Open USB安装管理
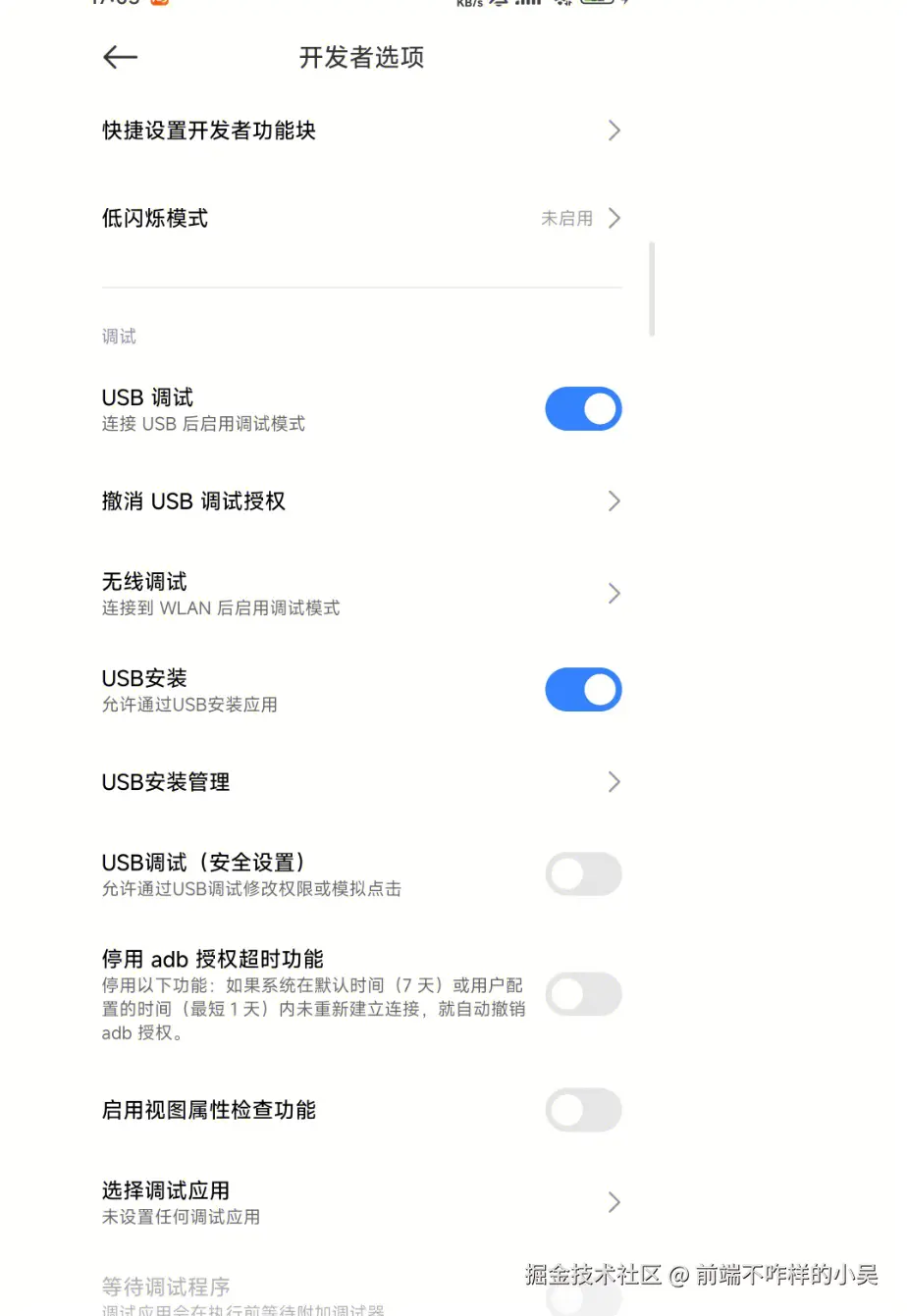Screen dimensions: 907x1316 coord(361,782)
